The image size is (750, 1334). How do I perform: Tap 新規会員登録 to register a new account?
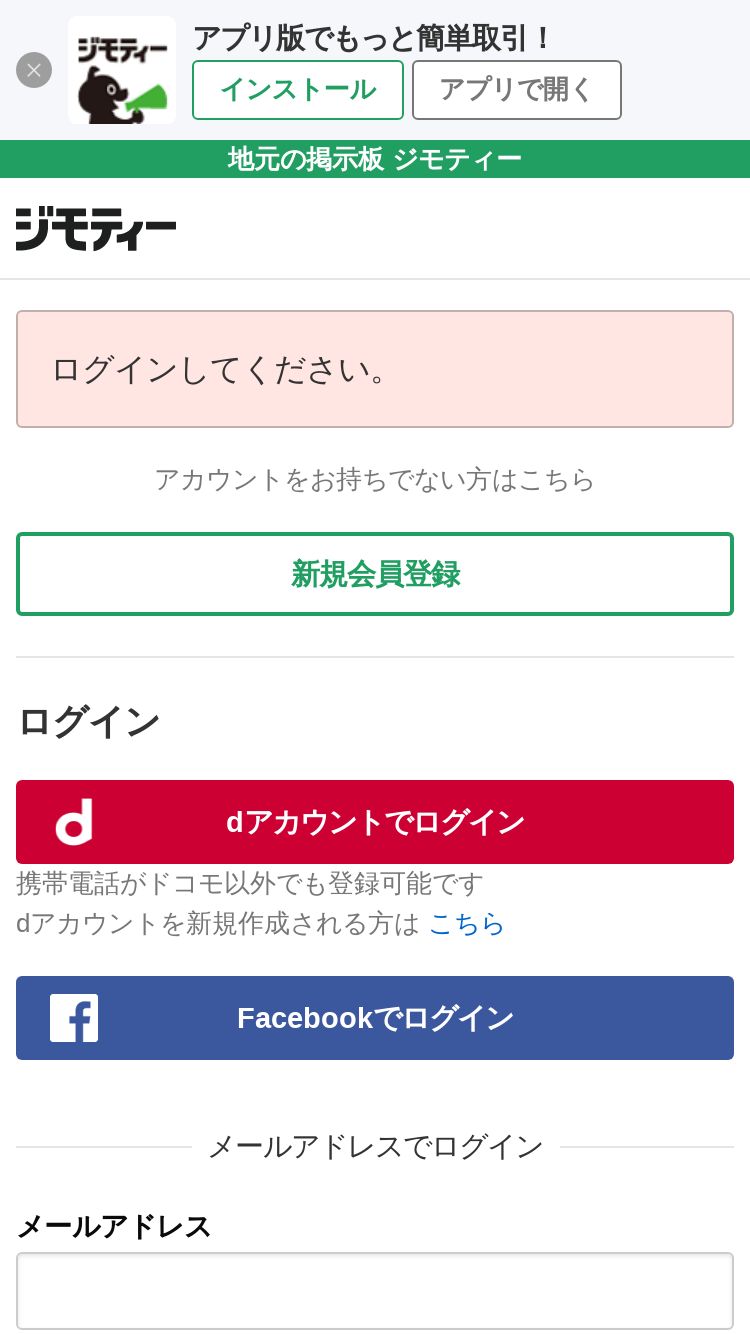(x=375, y=574)
